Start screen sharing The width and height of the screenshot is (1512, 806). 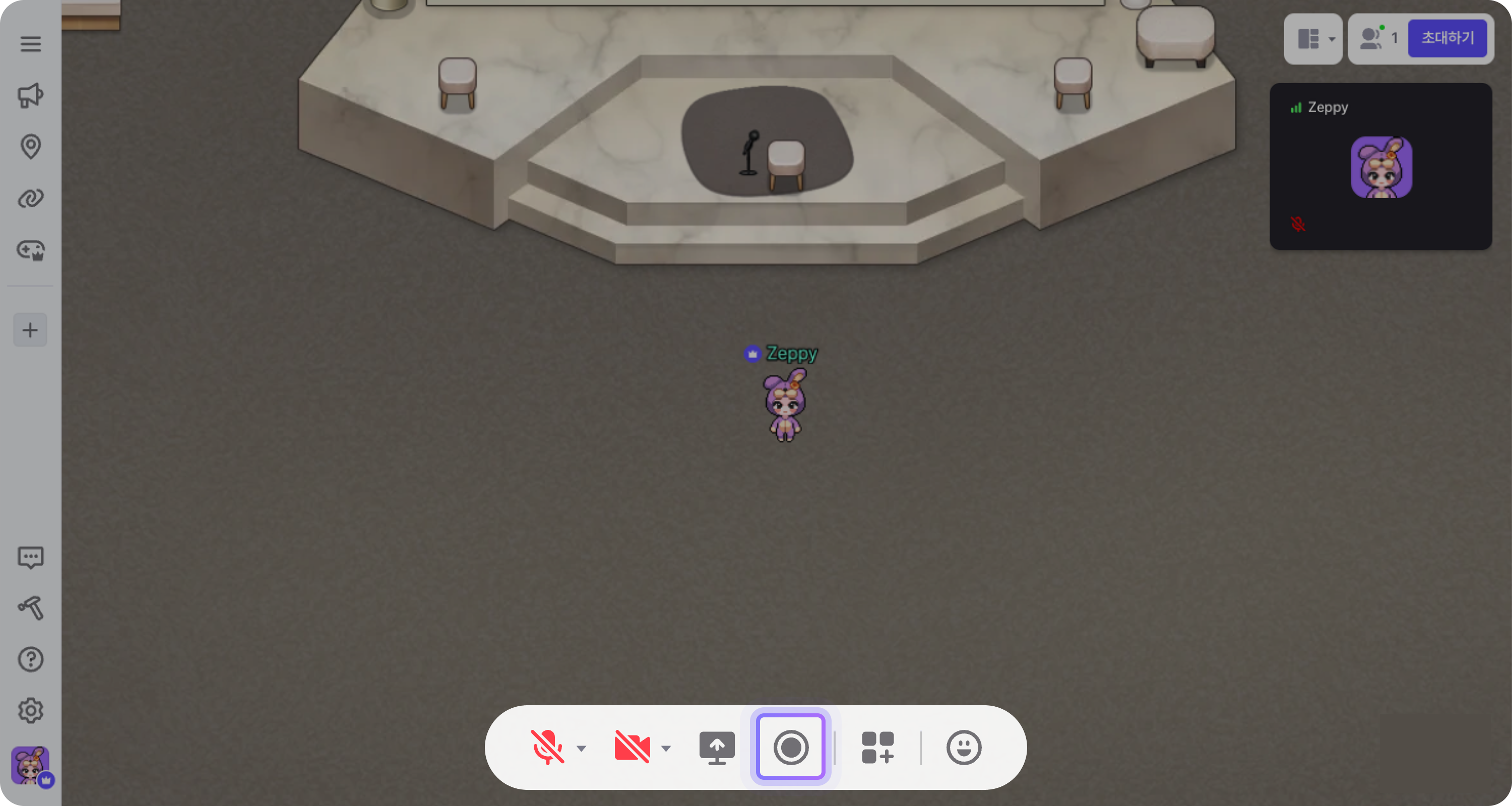click(x=717, y=748)
